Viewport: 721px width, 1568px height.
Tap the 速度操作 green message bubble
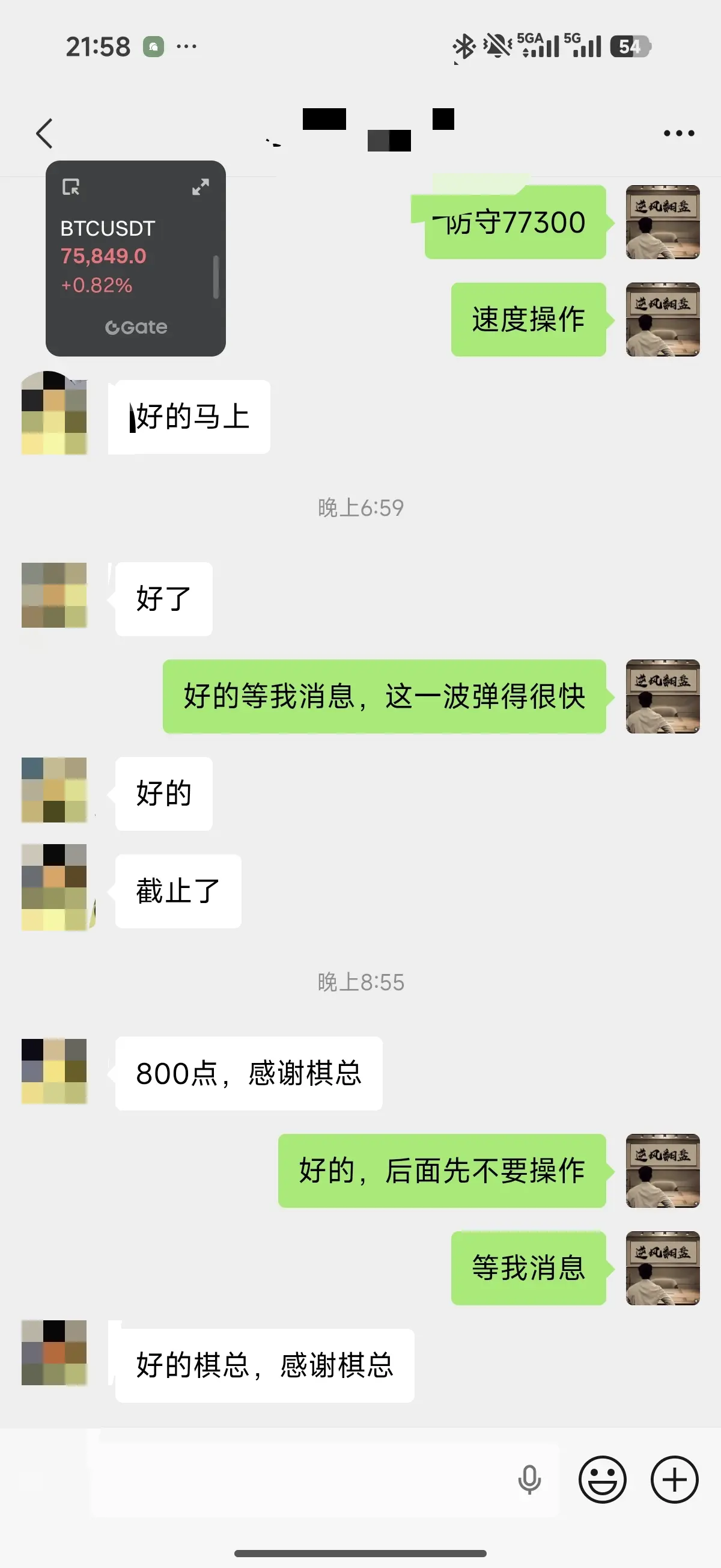(x=527, y=320)
